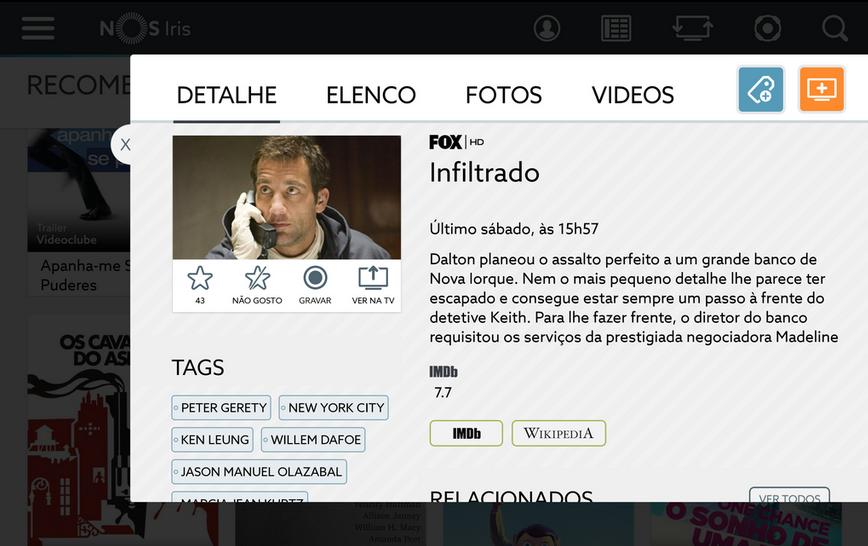Switch to the VIDEOS tab
The height and width of the screenshot is (546, 868).
coord(632,95)
